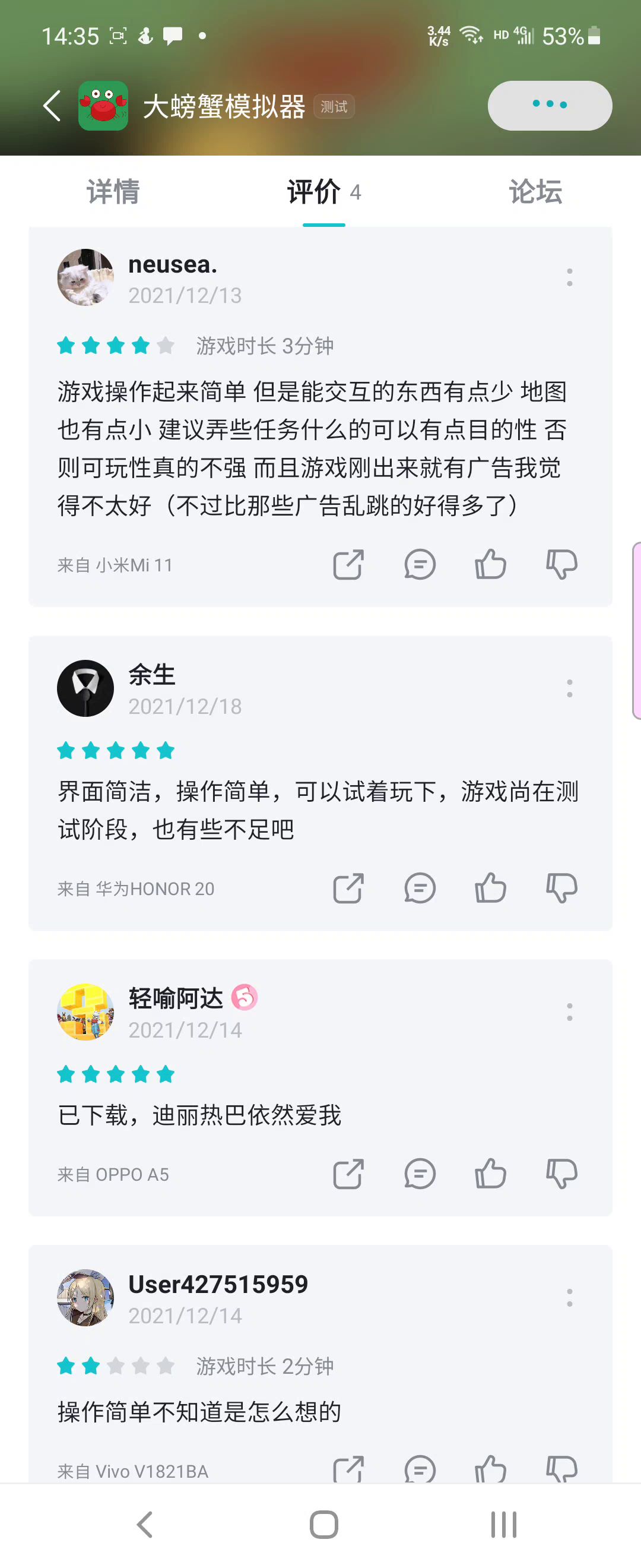Switch to the 论坛 tab

coord(535,192)
